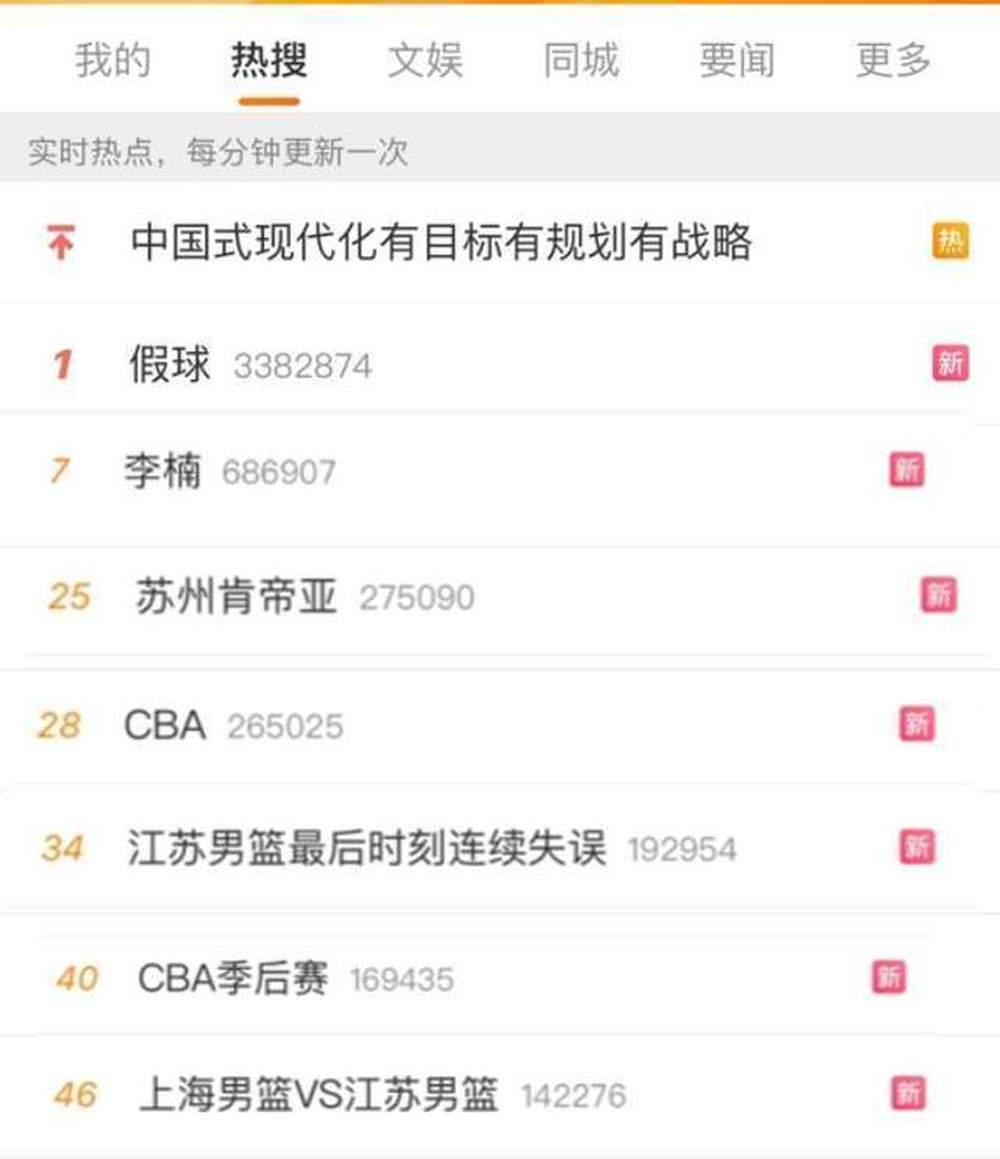The height and width of the screenshot is (1159, 1000).
Task: Open topic 上海男篮VS江苏男篮
Action: (x=318, y=1095)
